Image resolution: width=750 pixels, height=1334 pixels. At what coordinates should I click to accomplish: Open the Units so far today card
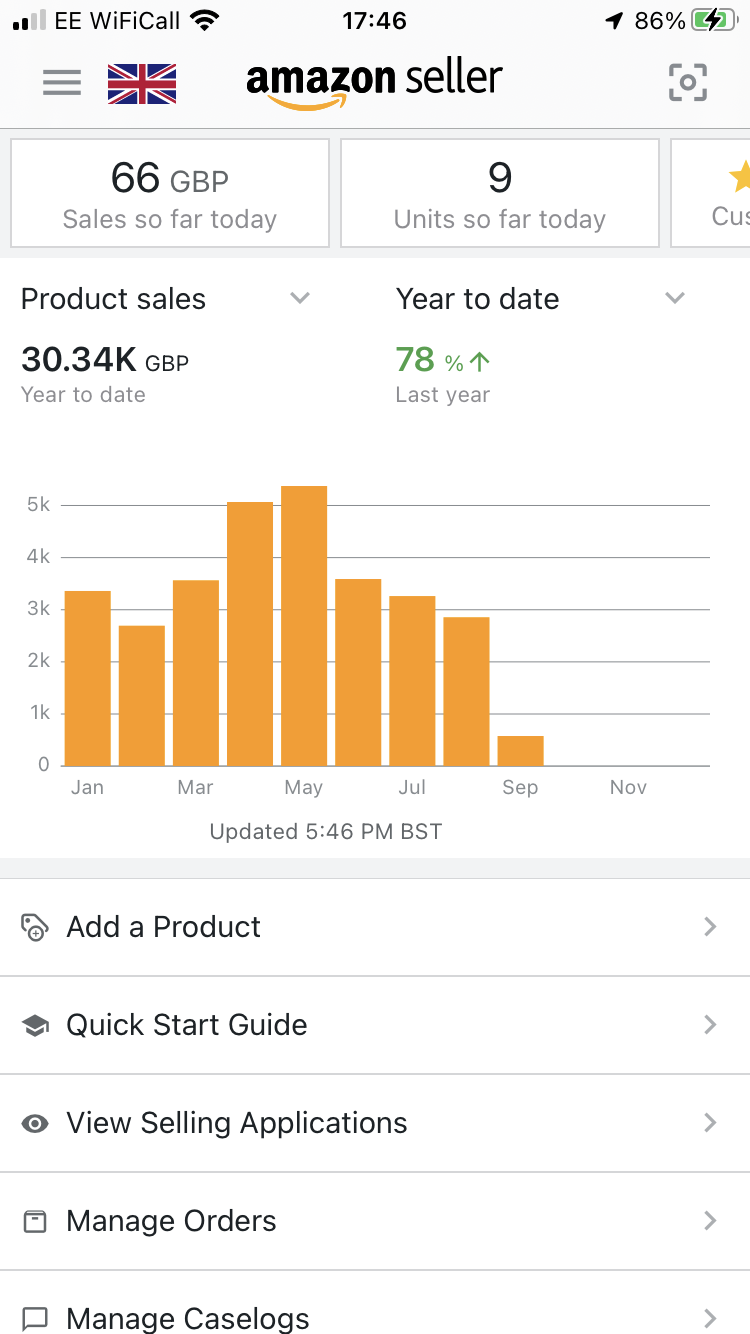[500, 193]
